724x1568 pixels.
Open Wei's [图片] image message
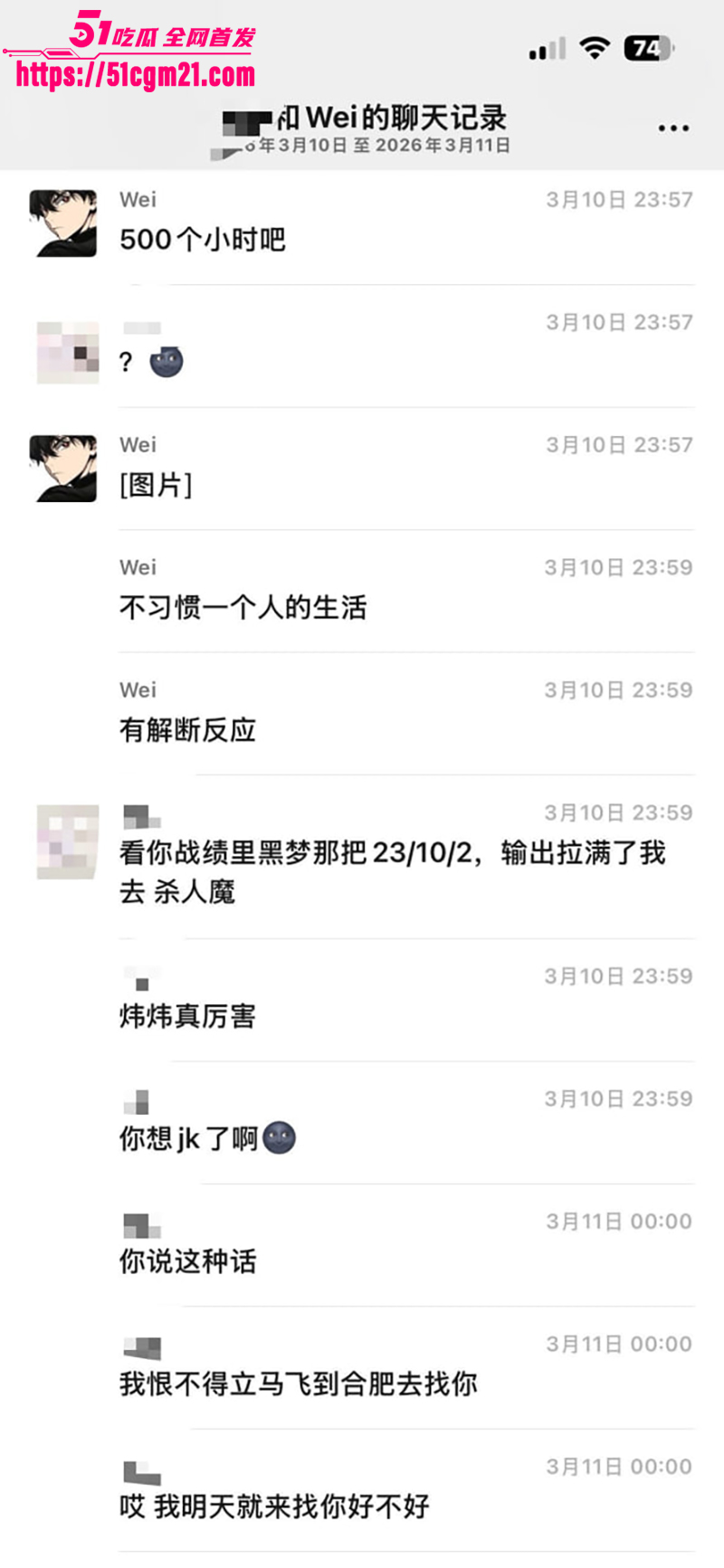(156, 485)
